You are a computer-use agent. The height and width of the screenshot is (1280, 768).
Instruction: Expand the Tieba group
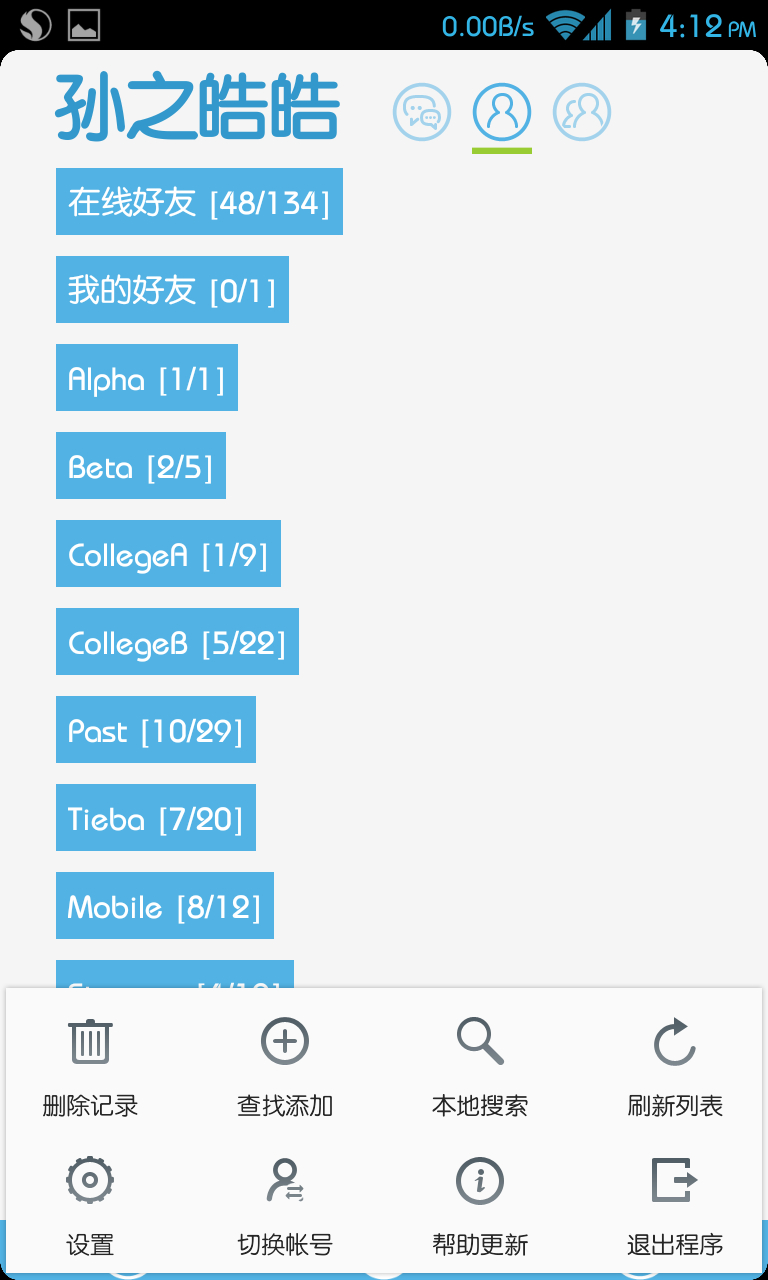pyautogui.click(x=156, y=818)
